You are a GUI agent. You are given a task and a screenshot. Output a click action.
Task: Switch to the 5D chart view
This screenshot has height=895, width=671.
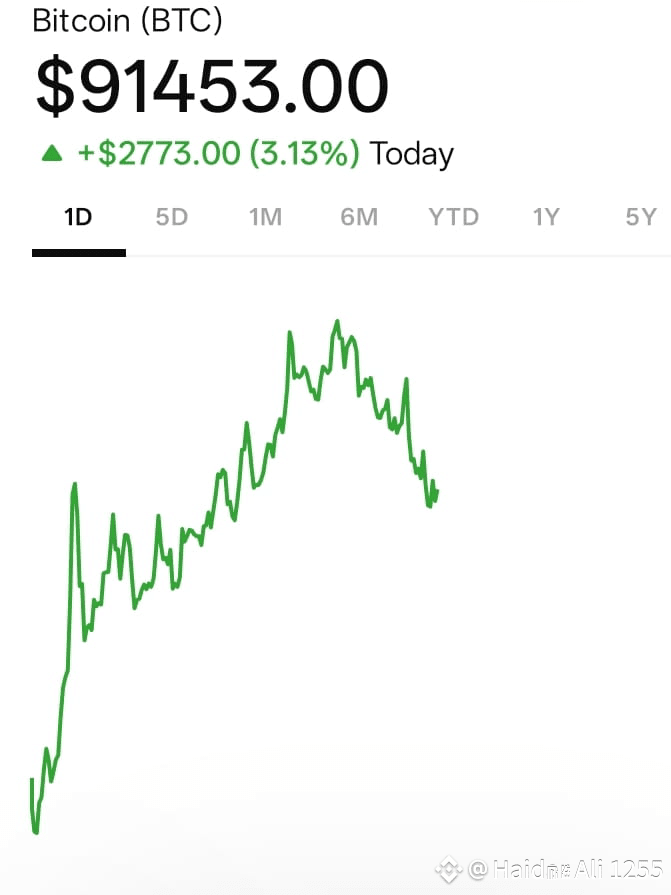172,217
